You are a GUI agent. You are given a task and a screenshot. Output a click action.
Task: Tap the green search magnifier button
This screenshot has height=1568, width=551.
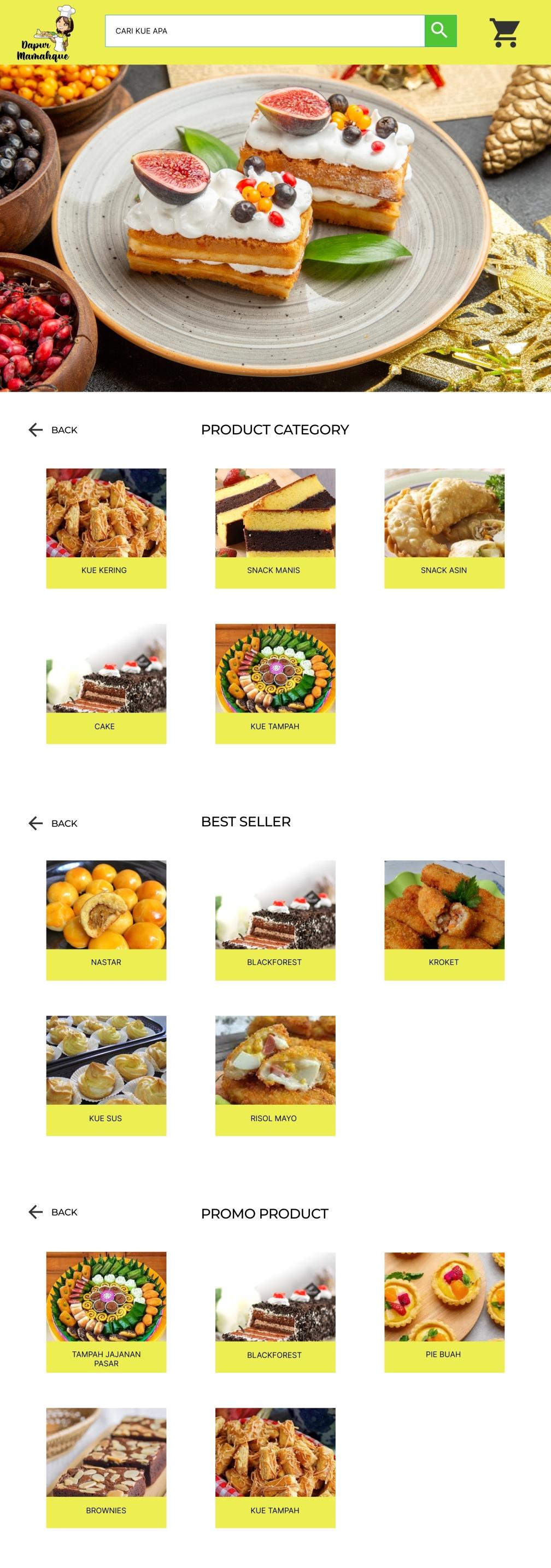pyautogui.click(x=439, y=31)
